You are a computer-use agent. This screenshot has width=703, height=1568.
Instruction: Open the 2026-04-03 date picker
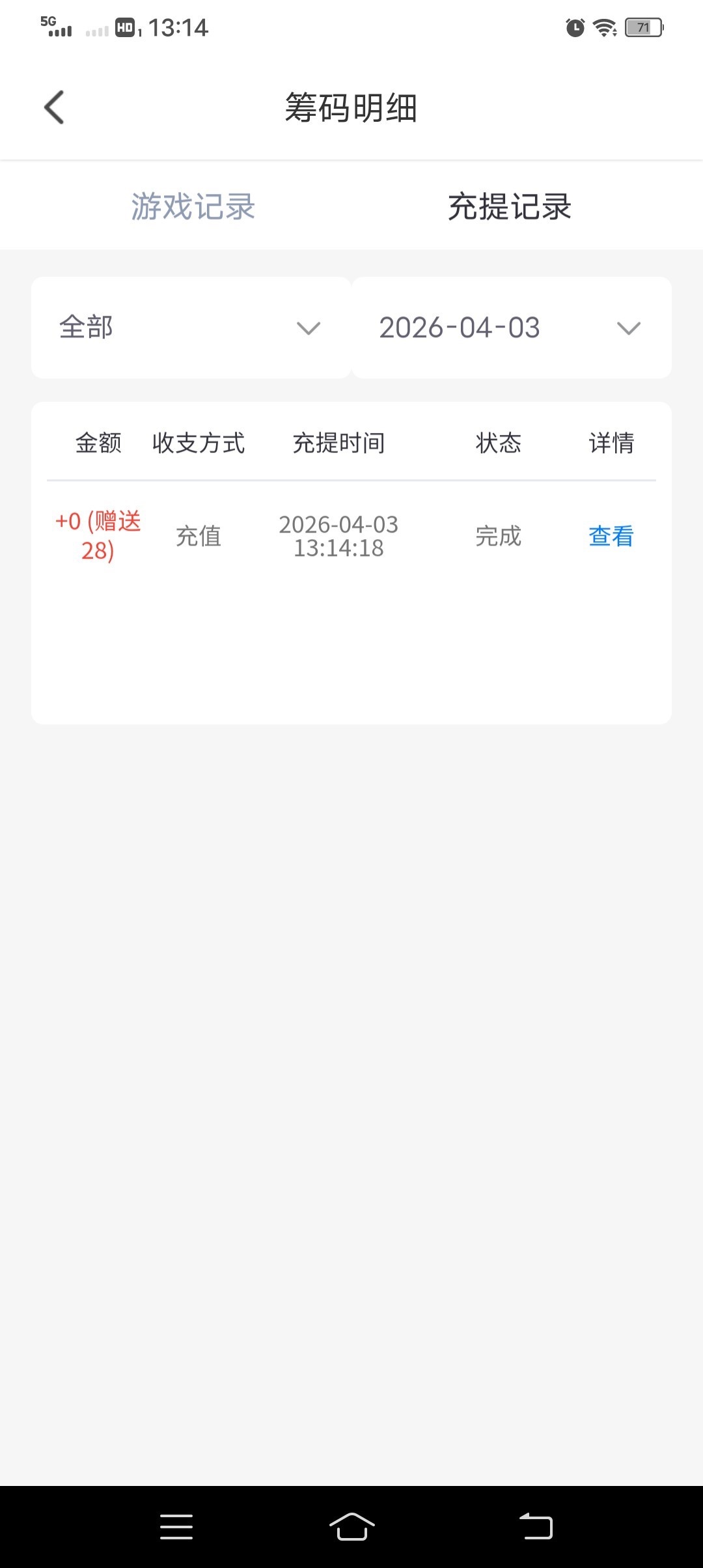511,328
